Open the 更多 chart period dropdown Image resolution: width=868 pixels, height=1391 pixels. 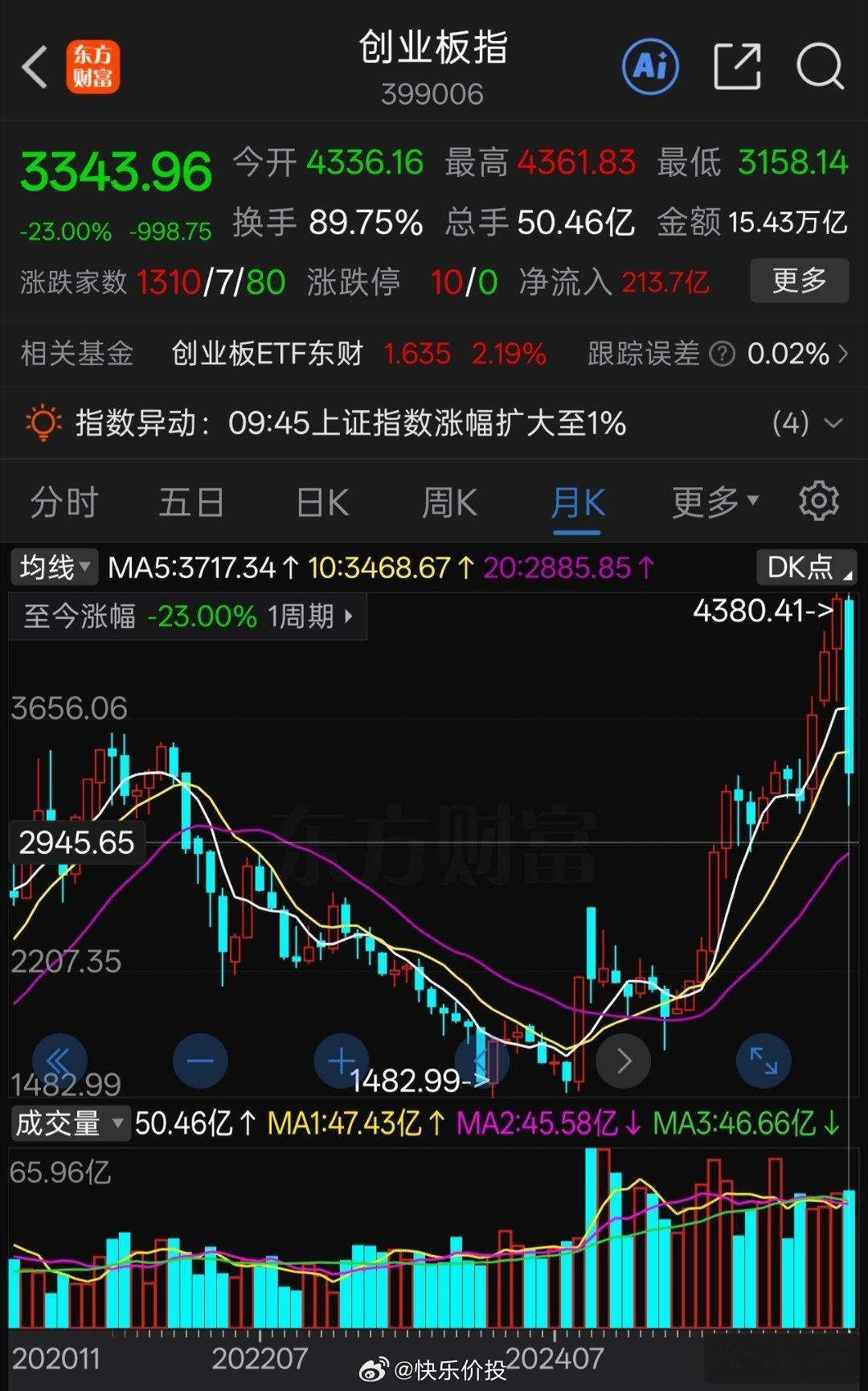(714, 503)
